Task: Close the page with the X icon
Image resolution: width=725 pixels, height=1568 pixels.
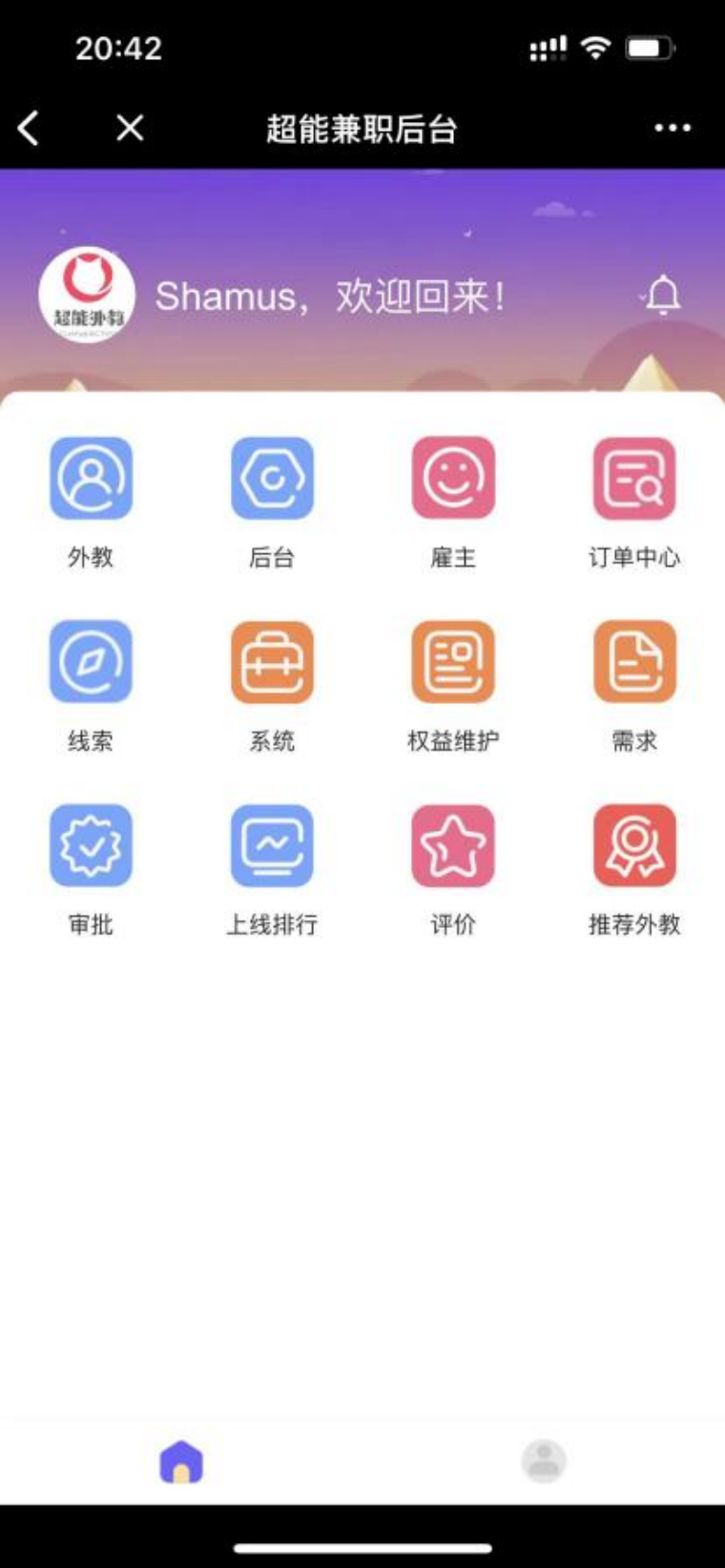Action: [x=130, y=128]
